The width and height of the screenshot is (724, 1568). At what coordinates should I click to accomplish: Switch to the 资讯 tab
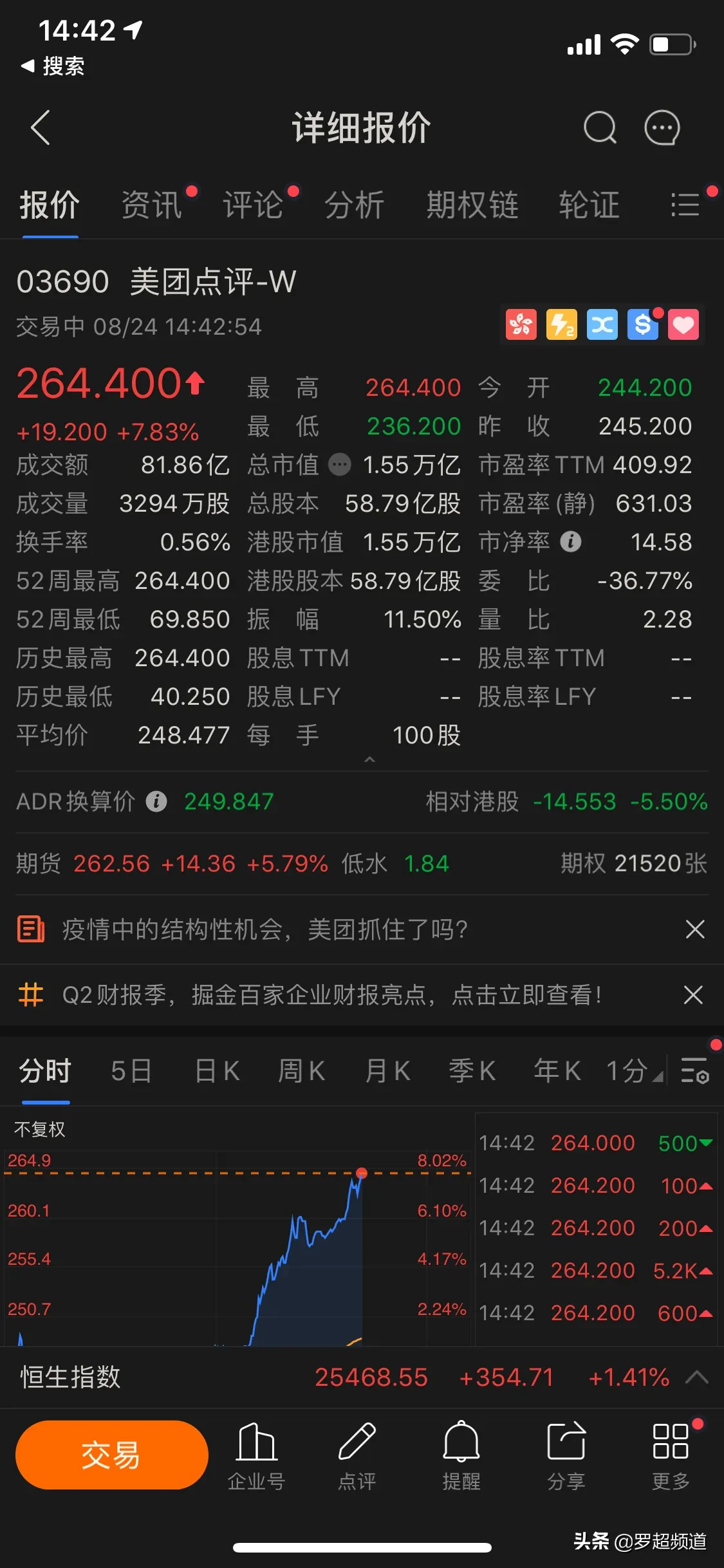[152, 205]
